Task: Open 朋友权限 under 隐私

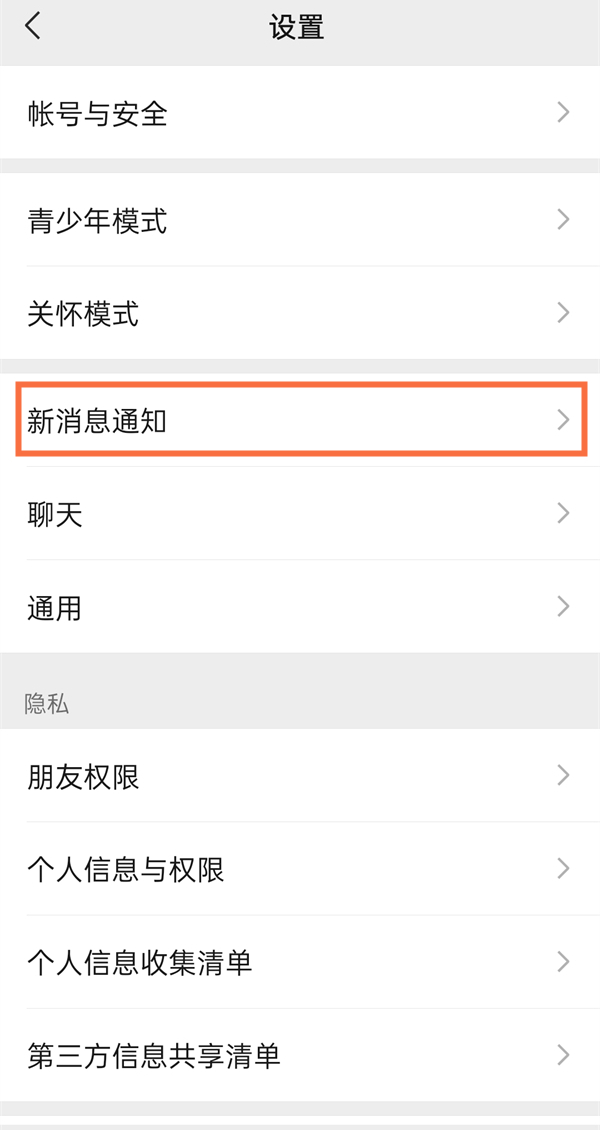Action: (300, 776)
